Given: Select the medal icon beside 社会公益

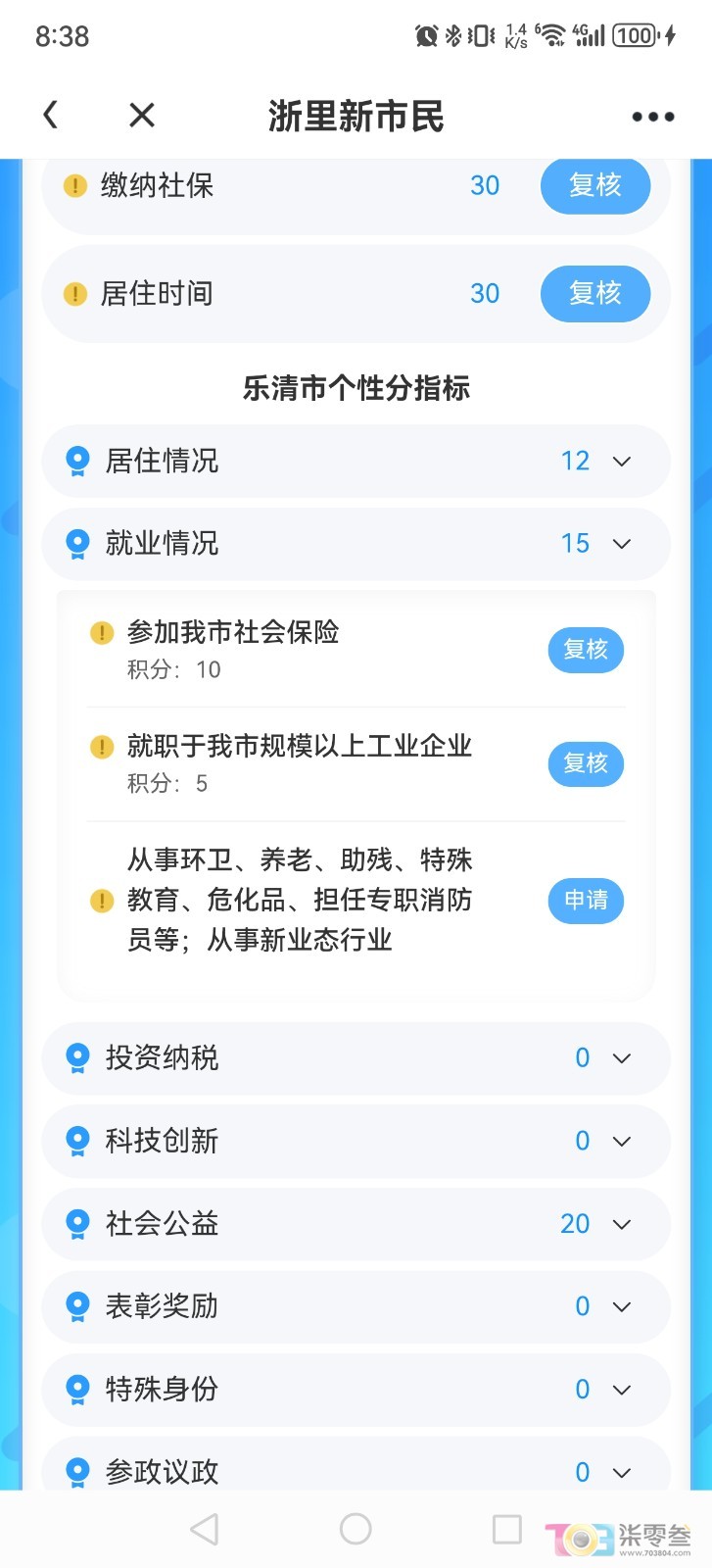Looking at the screenshot, I should (x=76, y=1223).
